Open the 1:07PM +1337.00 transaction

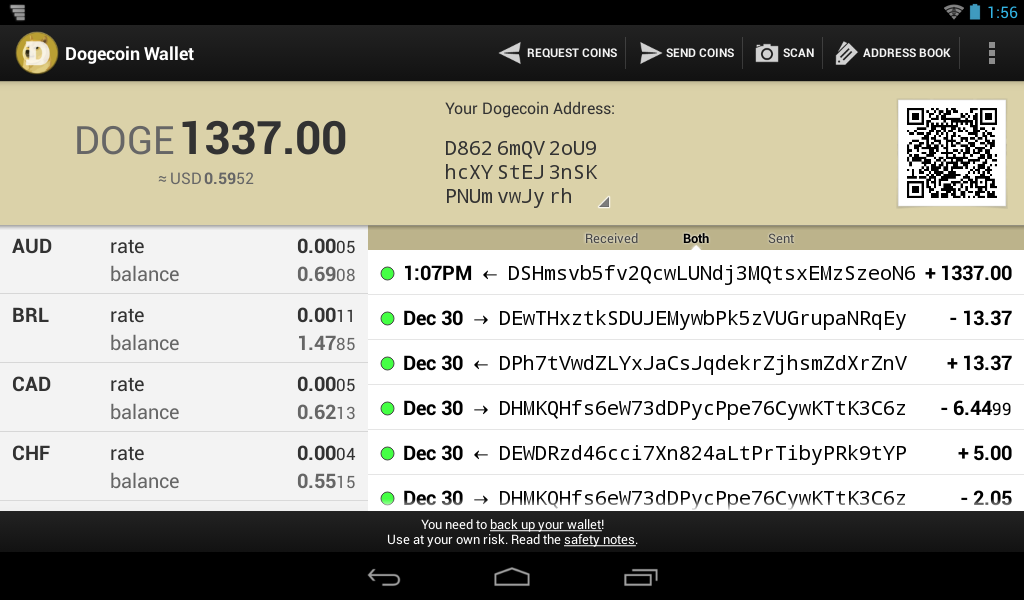[x=695, y=273]
